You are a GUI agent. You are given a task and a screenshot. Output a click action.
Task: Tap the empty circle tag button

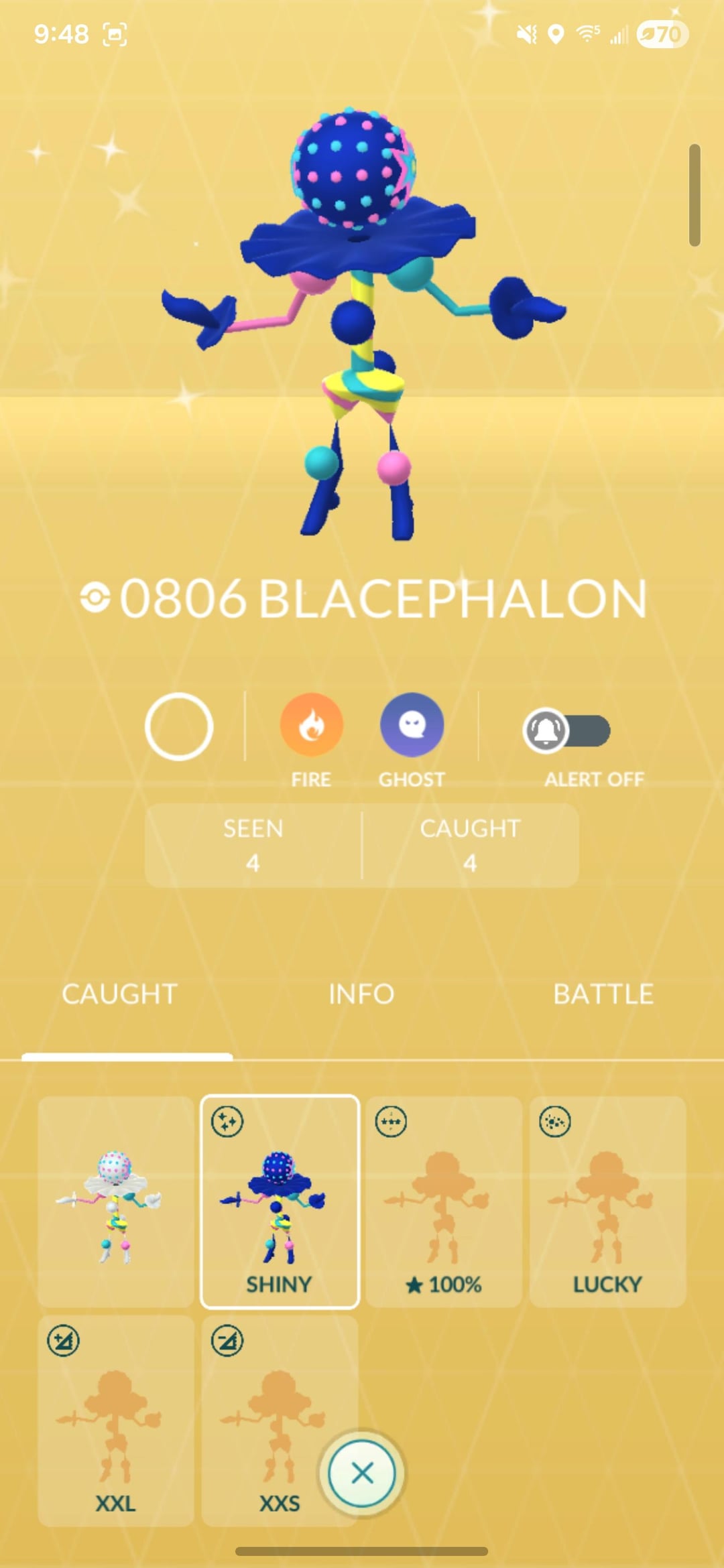[x=179, y=726]
